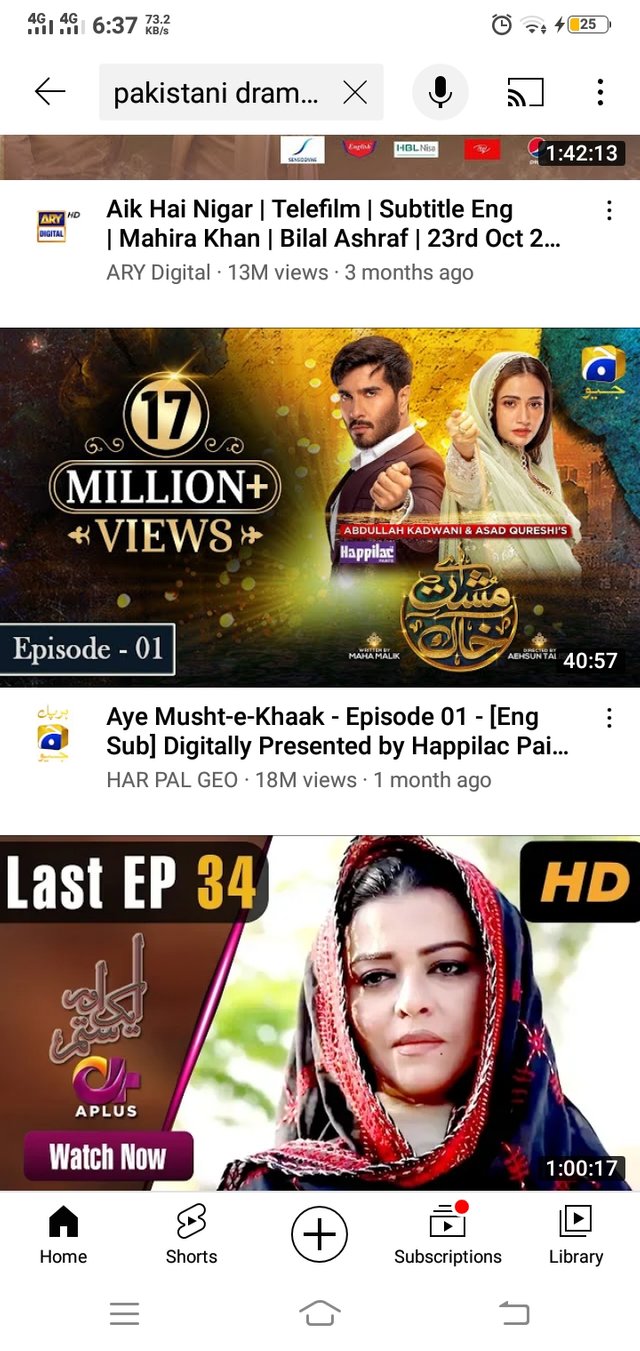The image size is (640, 1351).
Task: Play the Last EP 34 APLUS video
Action: (320, 1012)
